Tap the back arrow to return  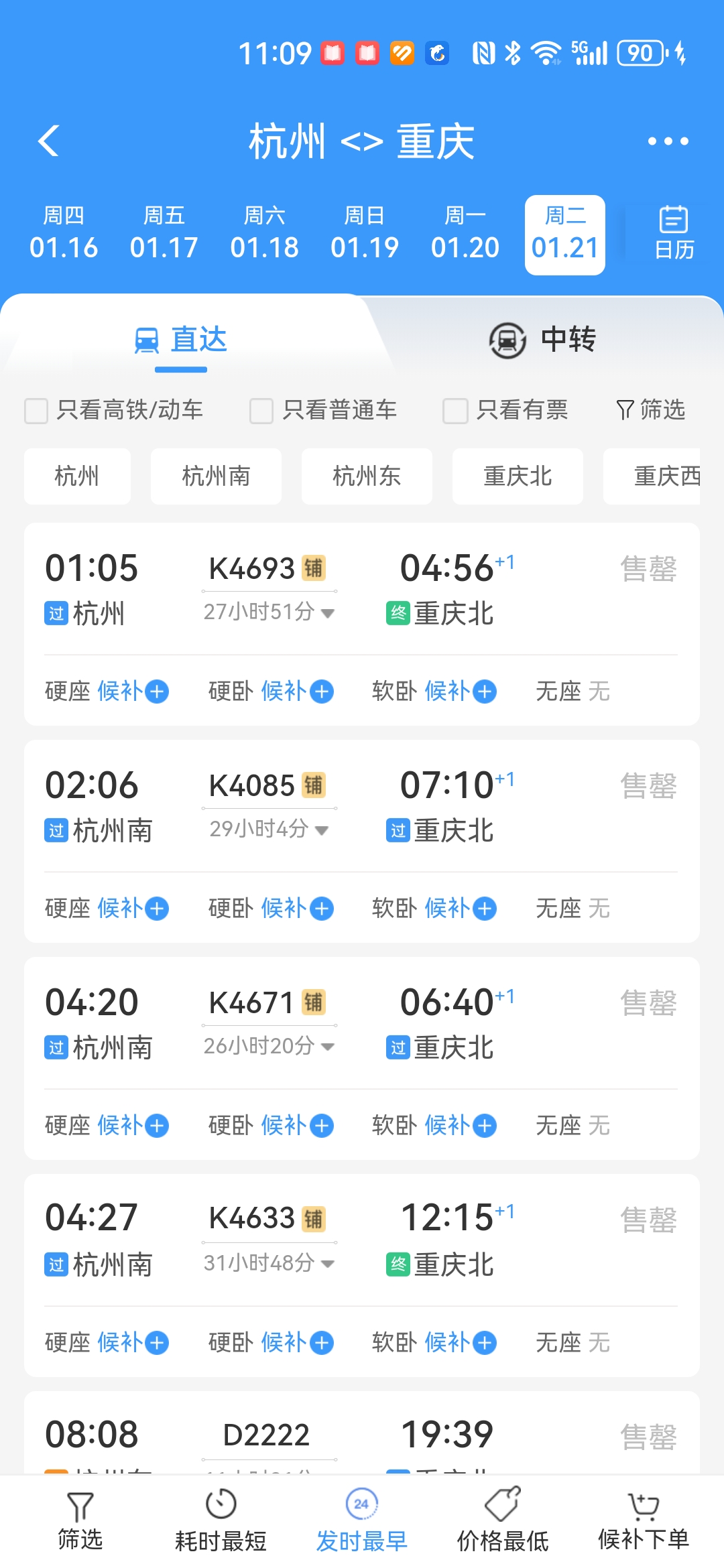[49, 141]
